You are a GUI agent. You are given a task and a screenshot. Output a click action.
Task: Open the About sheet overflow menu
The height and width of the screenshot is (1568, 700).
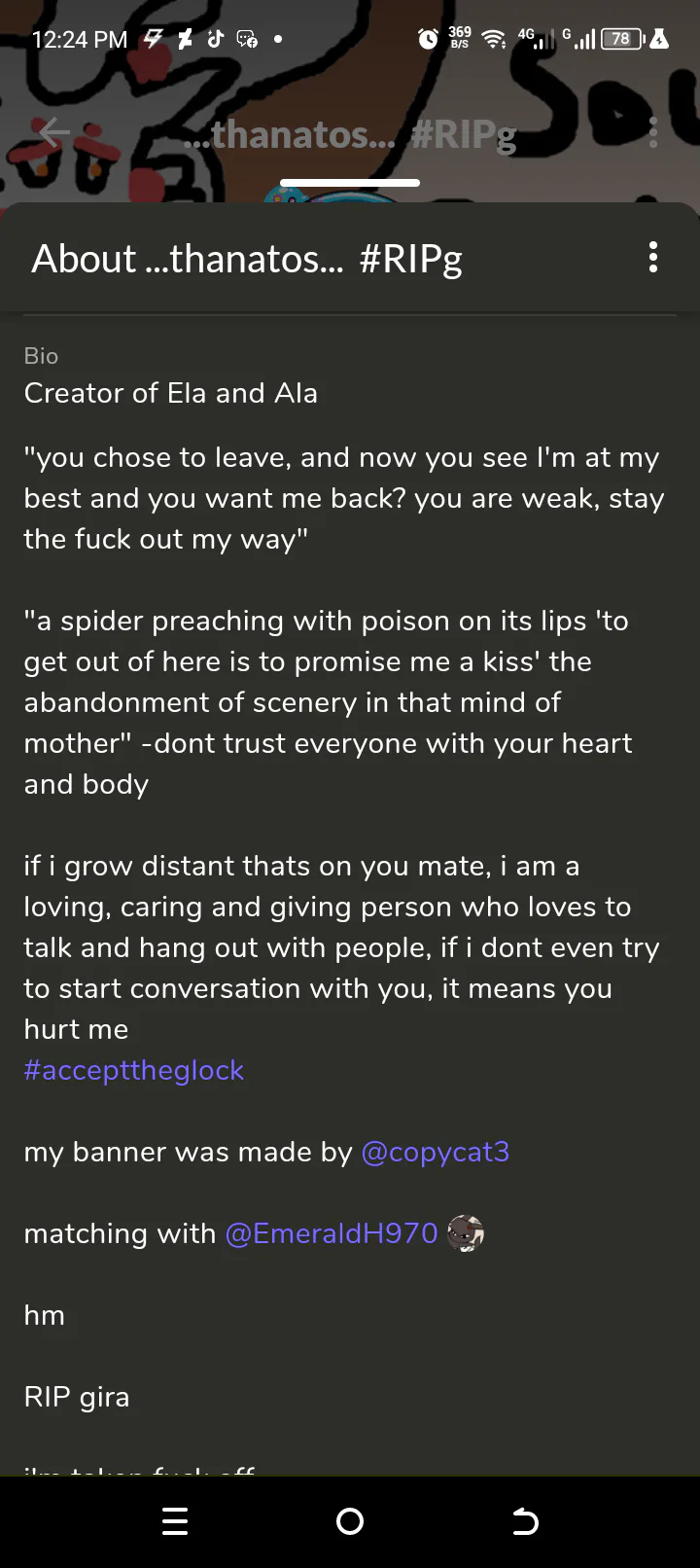(x=653, y=258)
